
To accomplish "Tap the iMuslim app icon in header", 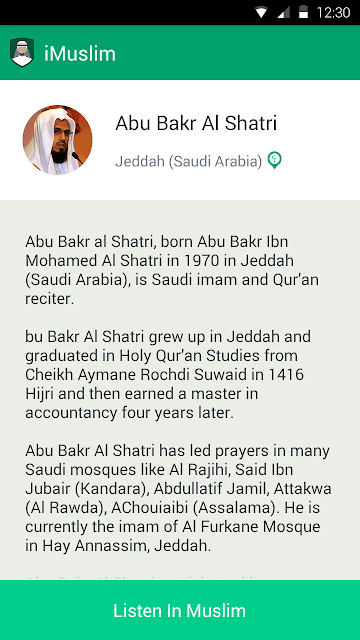I will pos(22,52).
